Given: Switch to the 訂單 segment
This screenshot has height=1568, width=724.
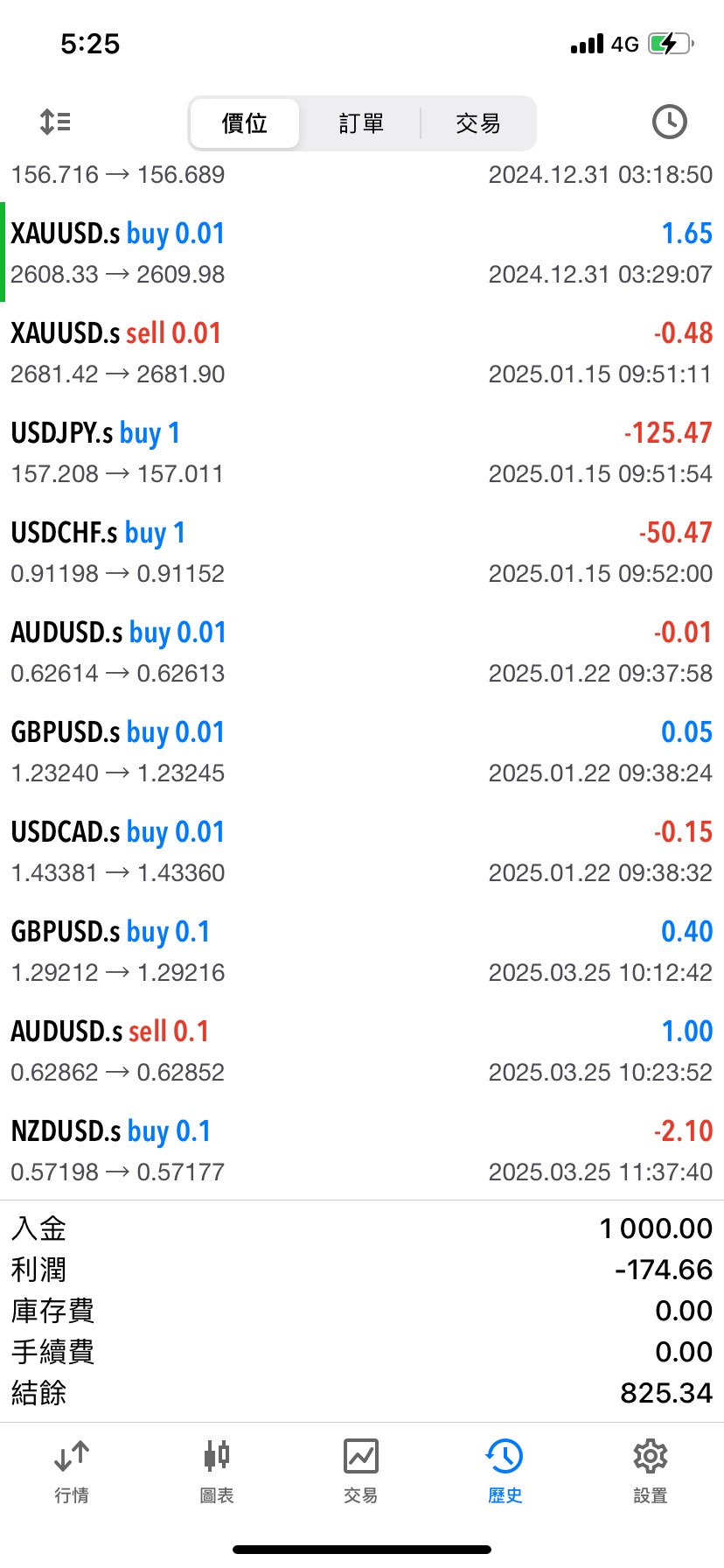Looking at the screenshot, I should point(361,123).
